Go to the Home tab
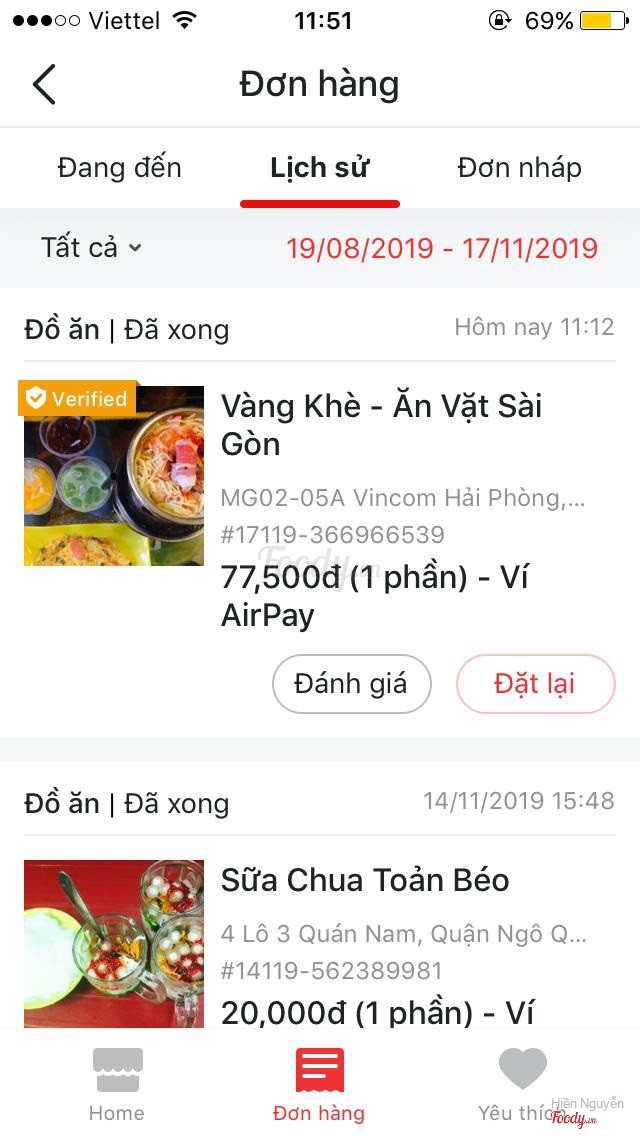Viewport: 640px width, 1136px height. (x=117, y=1085)
